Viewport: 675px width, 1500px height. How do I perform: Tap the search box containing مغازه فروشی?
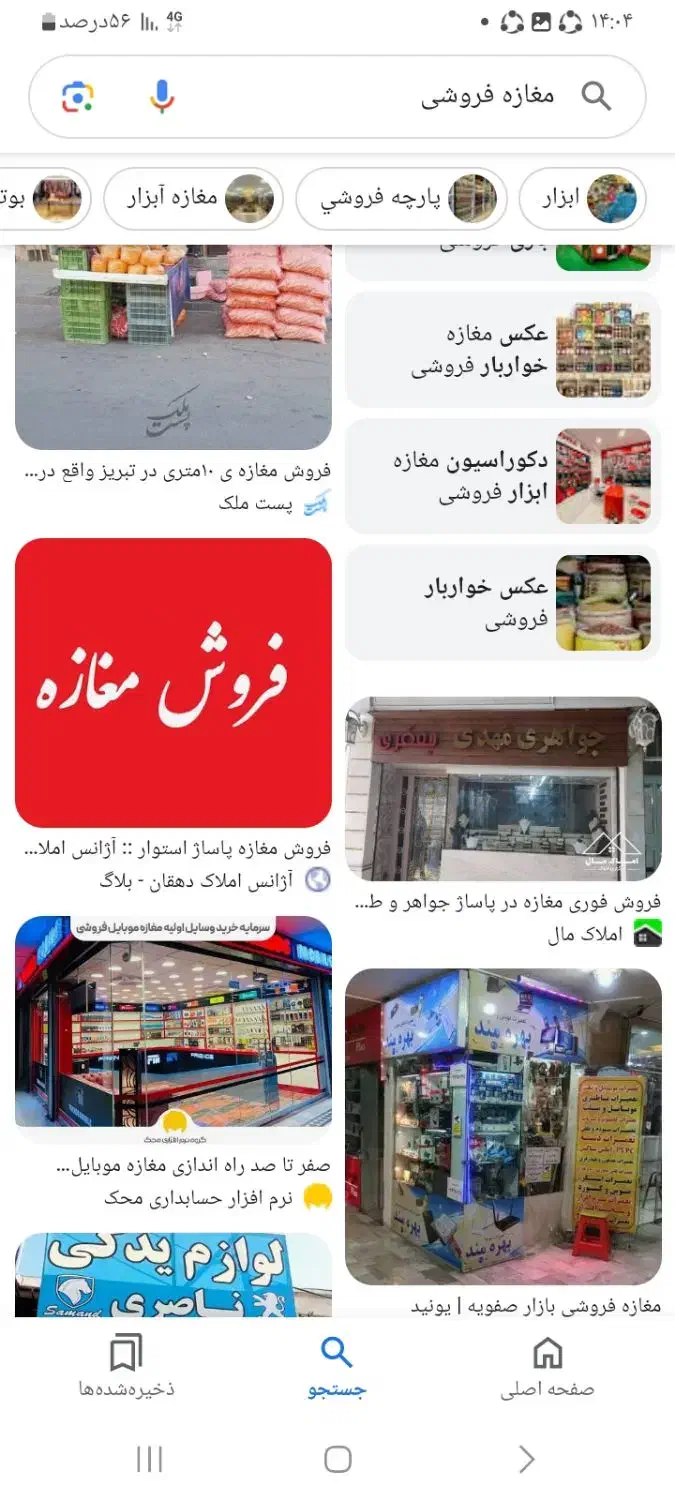click(x=338, y=97)
